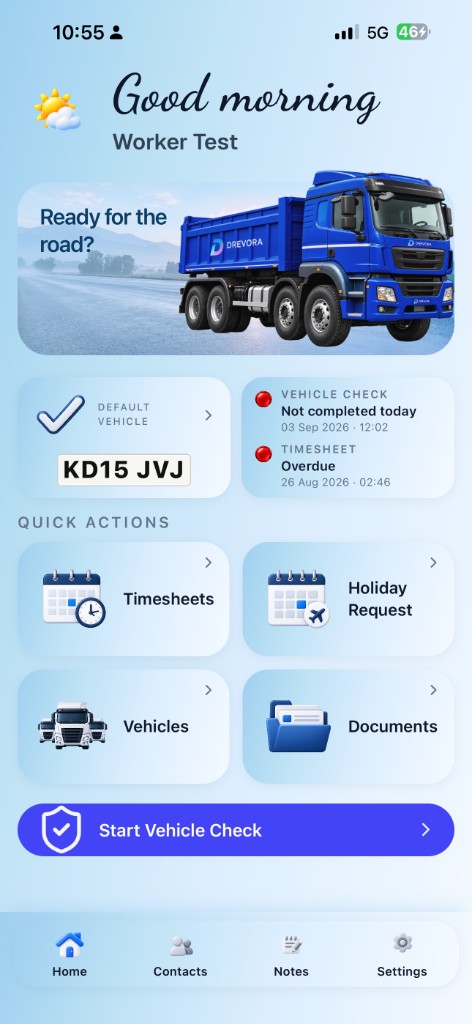
Task: Switch to the Contacts tab
Action: (x=180, y=955)
